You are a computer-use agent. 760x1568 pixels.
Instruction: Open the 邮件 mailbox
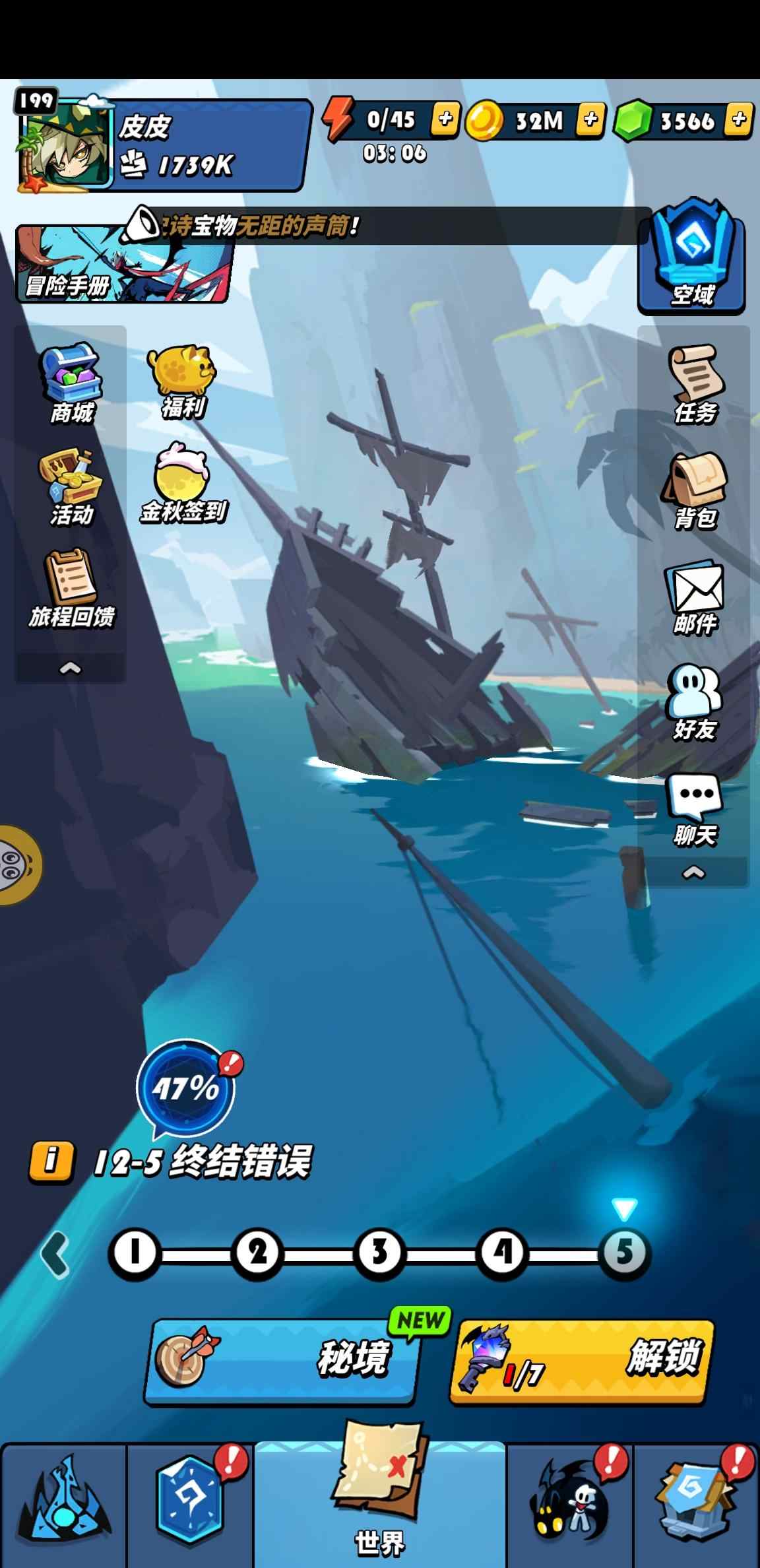[694, 597]
